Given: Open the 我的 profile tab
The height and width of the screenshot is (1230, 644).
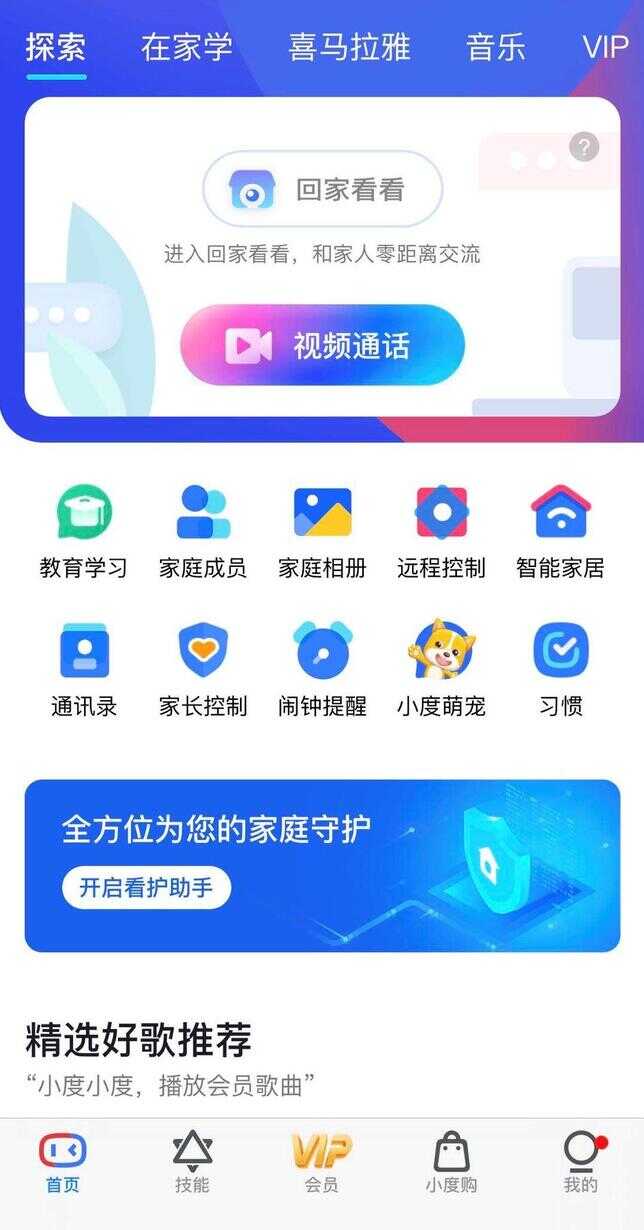Looking at the screenshot, I should pos(580,1163).
